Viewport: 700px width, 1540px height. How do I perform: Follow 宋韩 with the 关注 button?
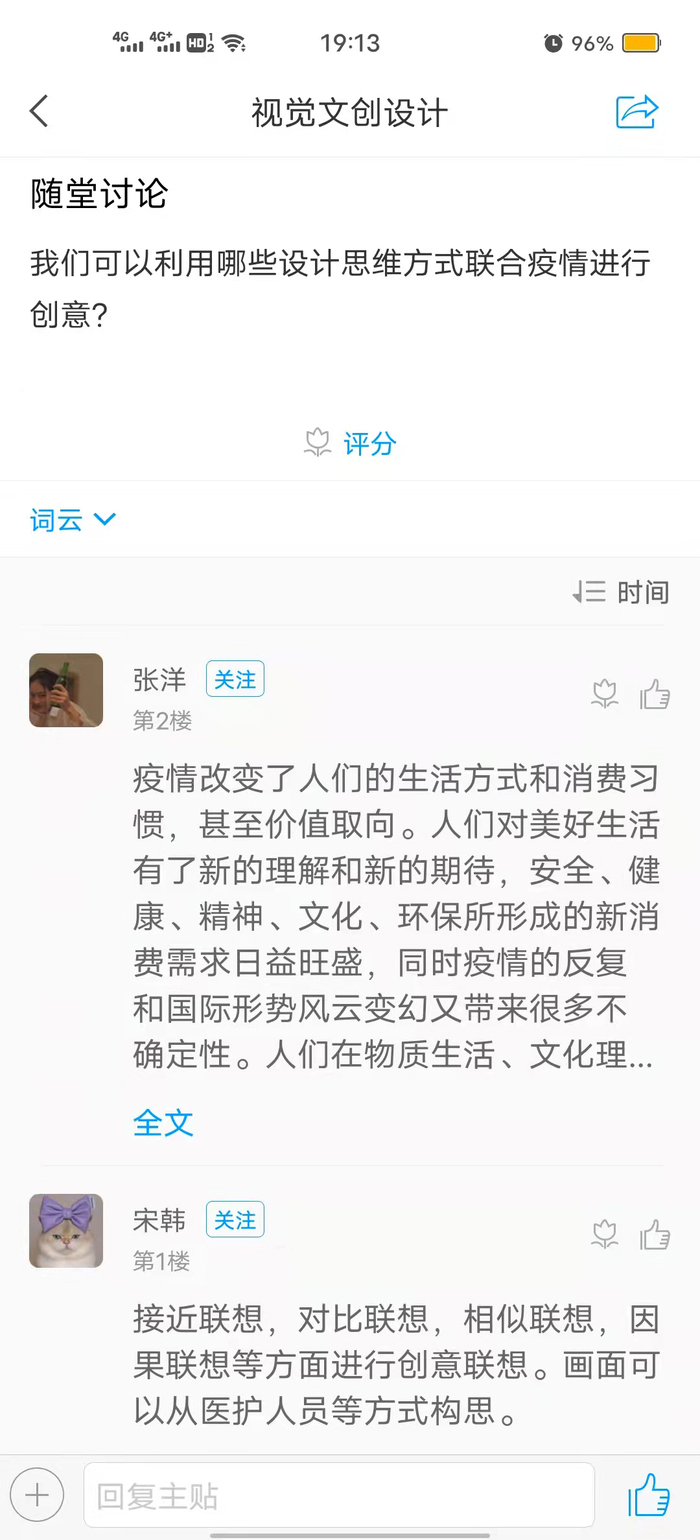(x=235, y=1220)
